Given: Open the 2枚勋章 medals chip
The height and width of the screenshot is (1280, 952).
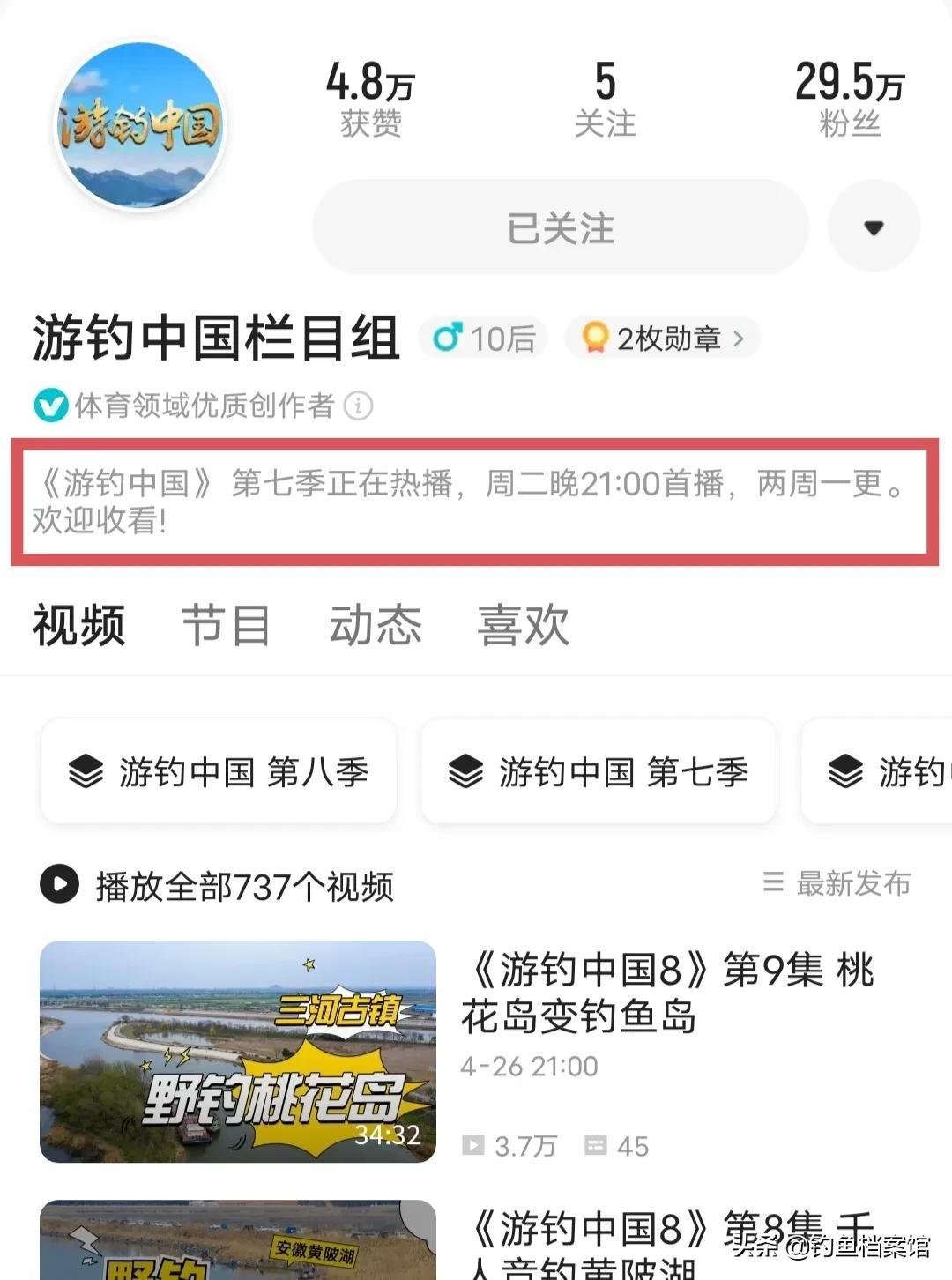Looking at the screenshot, I should point(662,339).
